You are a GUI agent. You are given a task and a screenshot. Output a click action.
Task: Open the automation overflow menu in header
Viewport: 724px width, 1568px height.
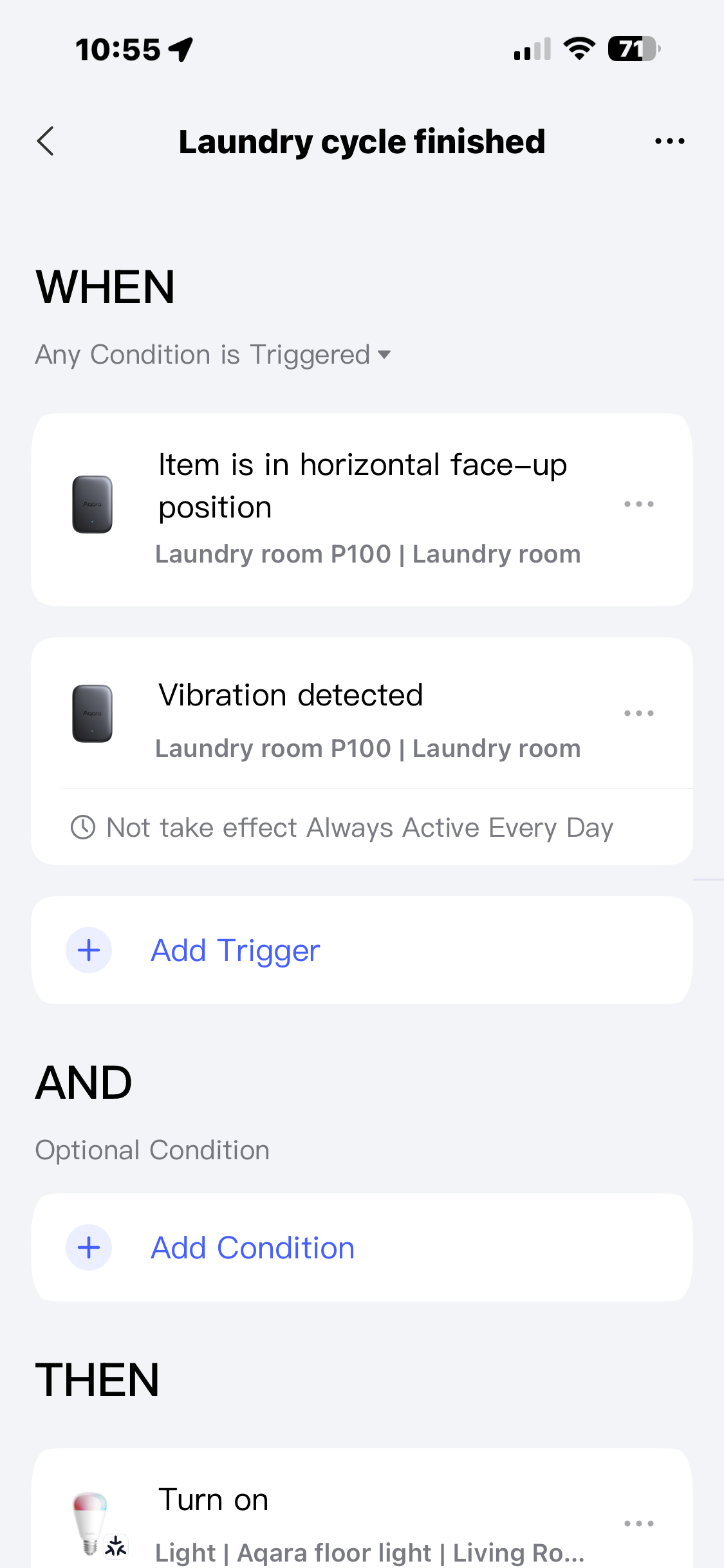click(669, 141)
